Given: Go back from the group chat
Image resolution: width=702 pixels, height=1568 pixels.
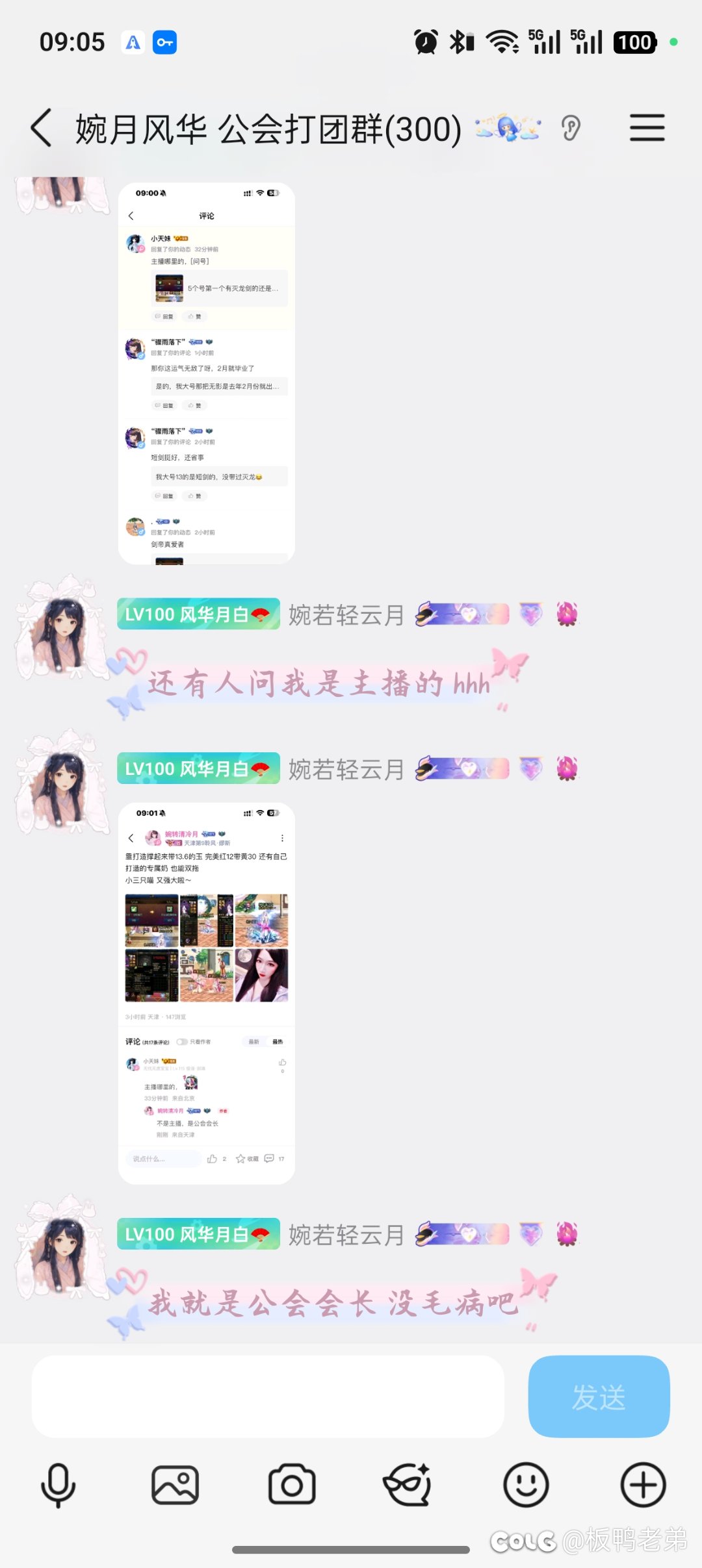Looking at the screenshot, I should [x=42, y=128].
